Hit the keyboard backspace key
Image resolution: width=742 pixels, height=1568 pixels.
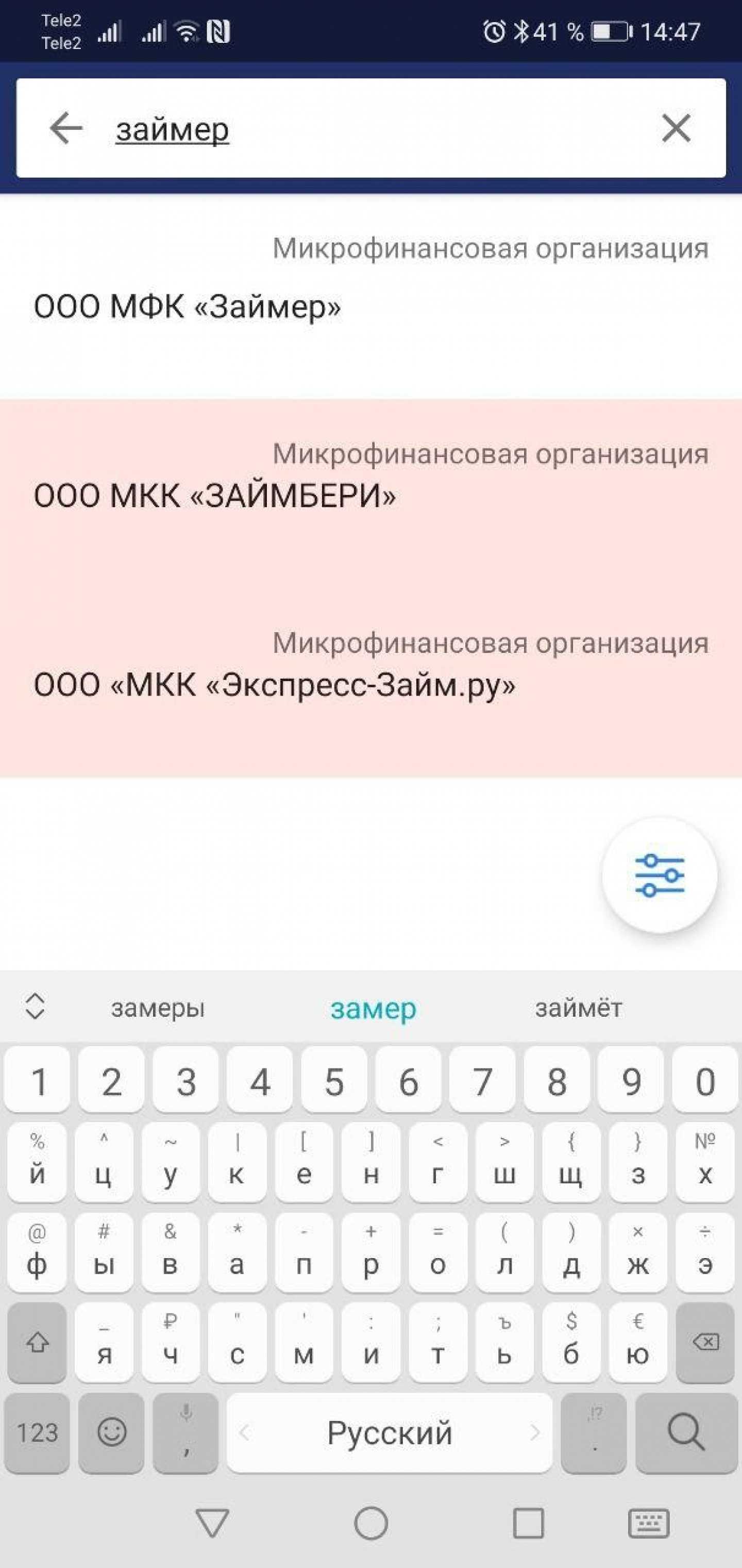[x=705, y=1343]
